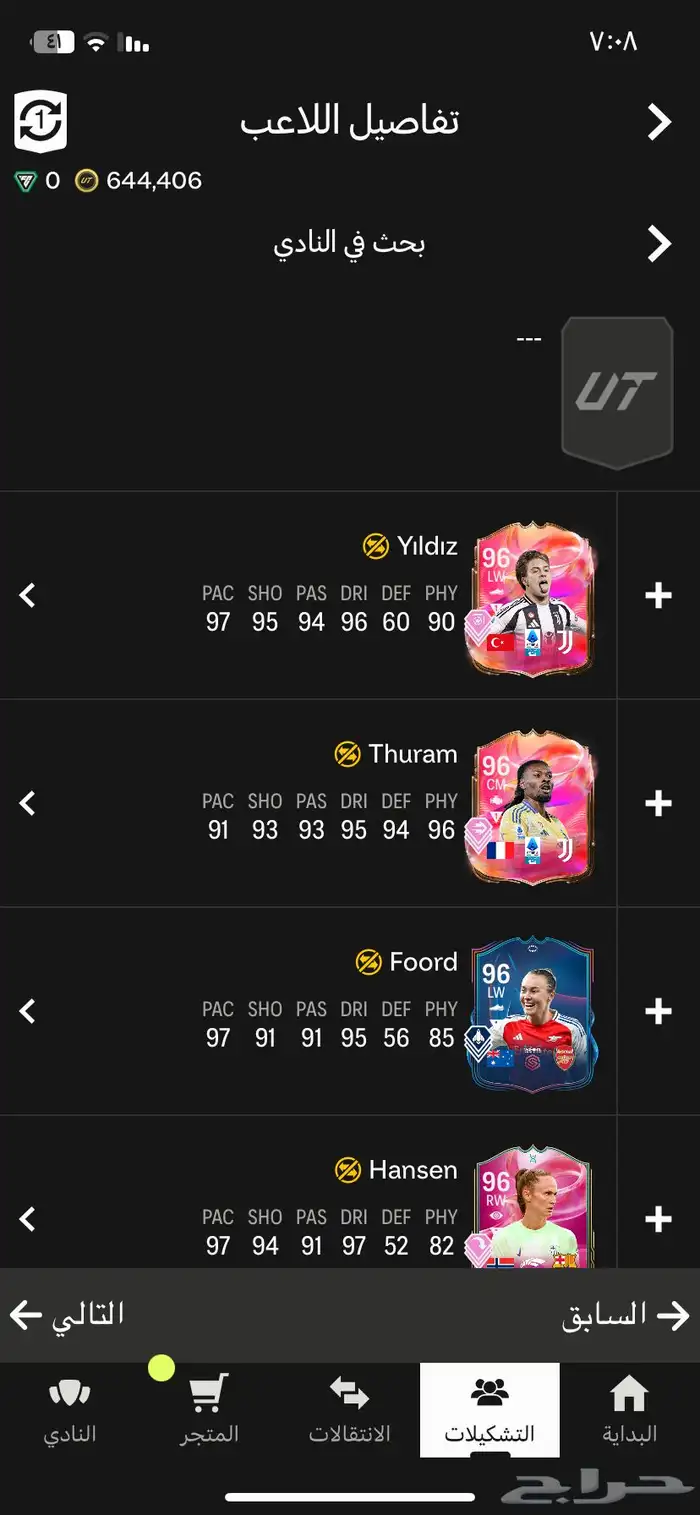Switch to the Home (البداية) tab
The image size is (700, 1515).
pos(629,1410)
